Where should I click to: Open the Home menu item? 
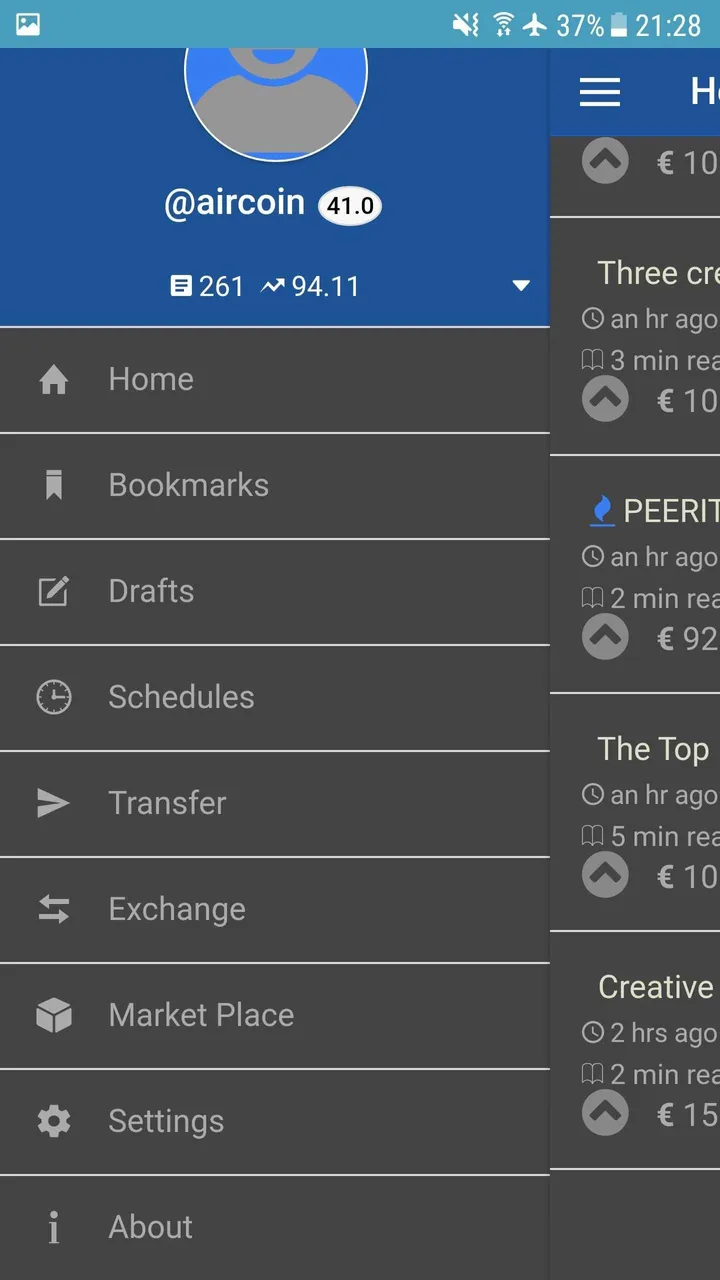(x=275, y=380)
